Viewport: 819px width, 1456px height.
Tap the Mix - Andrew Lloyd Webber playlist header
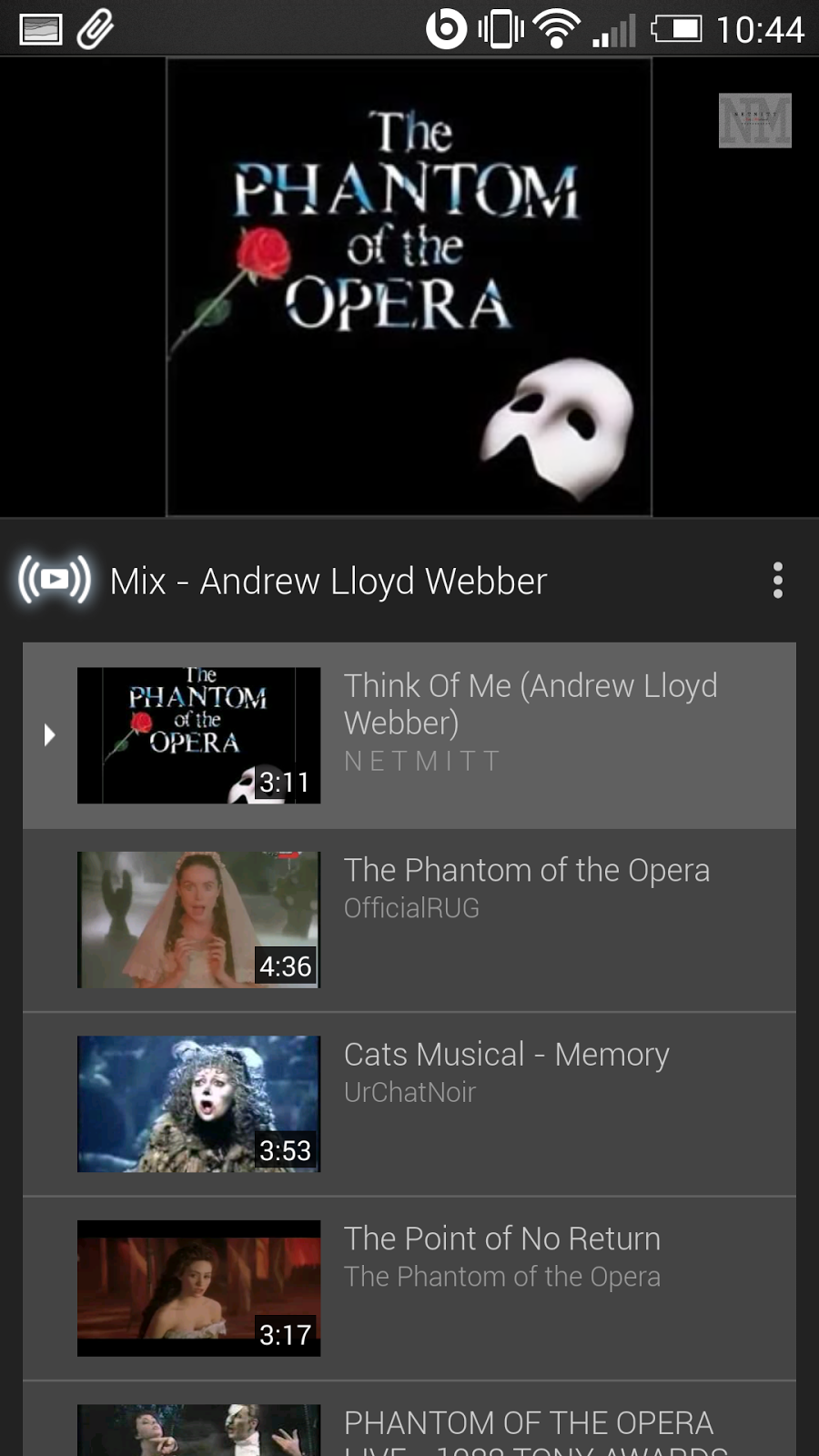[328, 581]
